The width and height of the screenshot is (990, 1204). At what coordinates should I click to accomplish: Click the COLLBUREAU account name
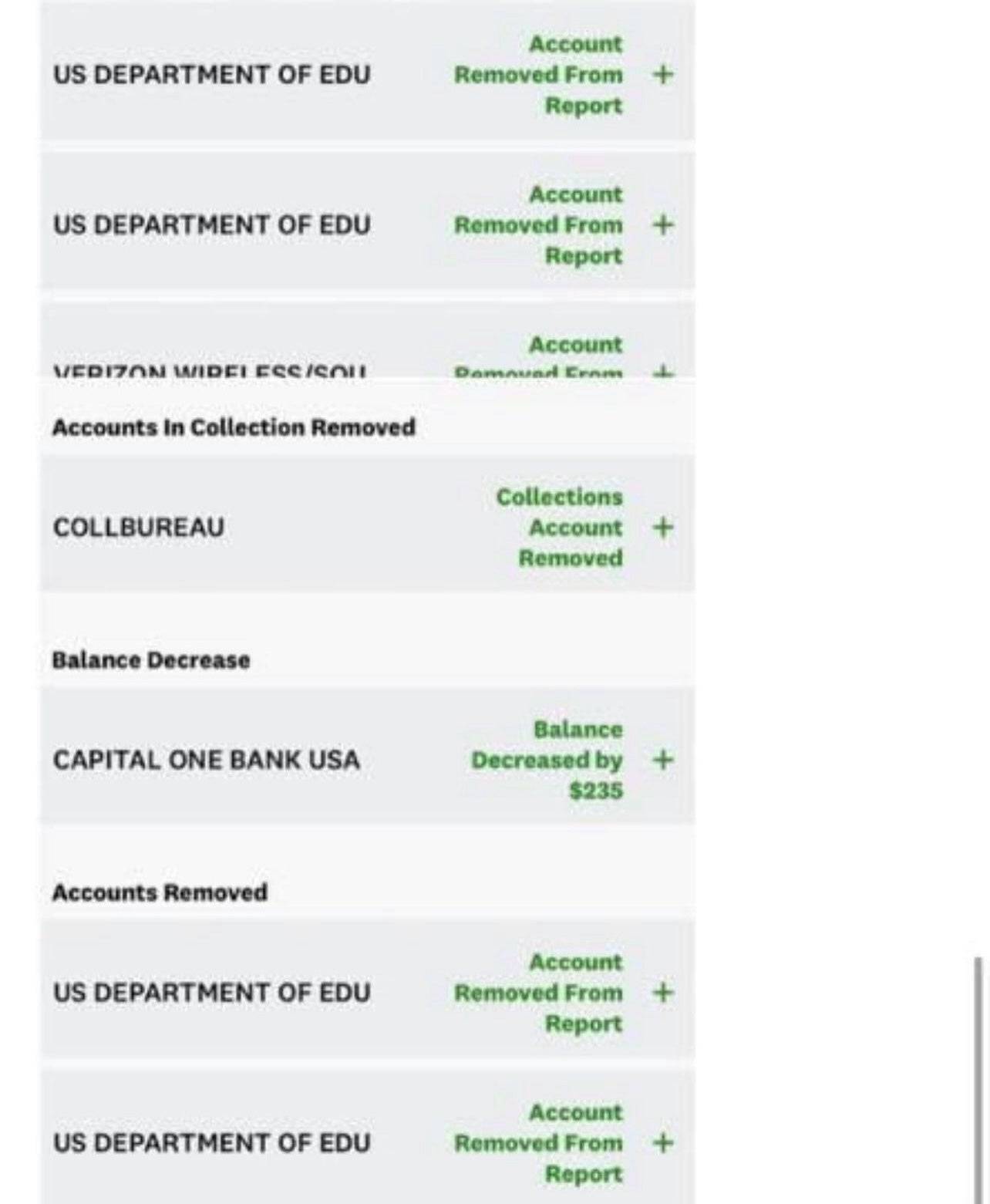(x=139, y=528)
